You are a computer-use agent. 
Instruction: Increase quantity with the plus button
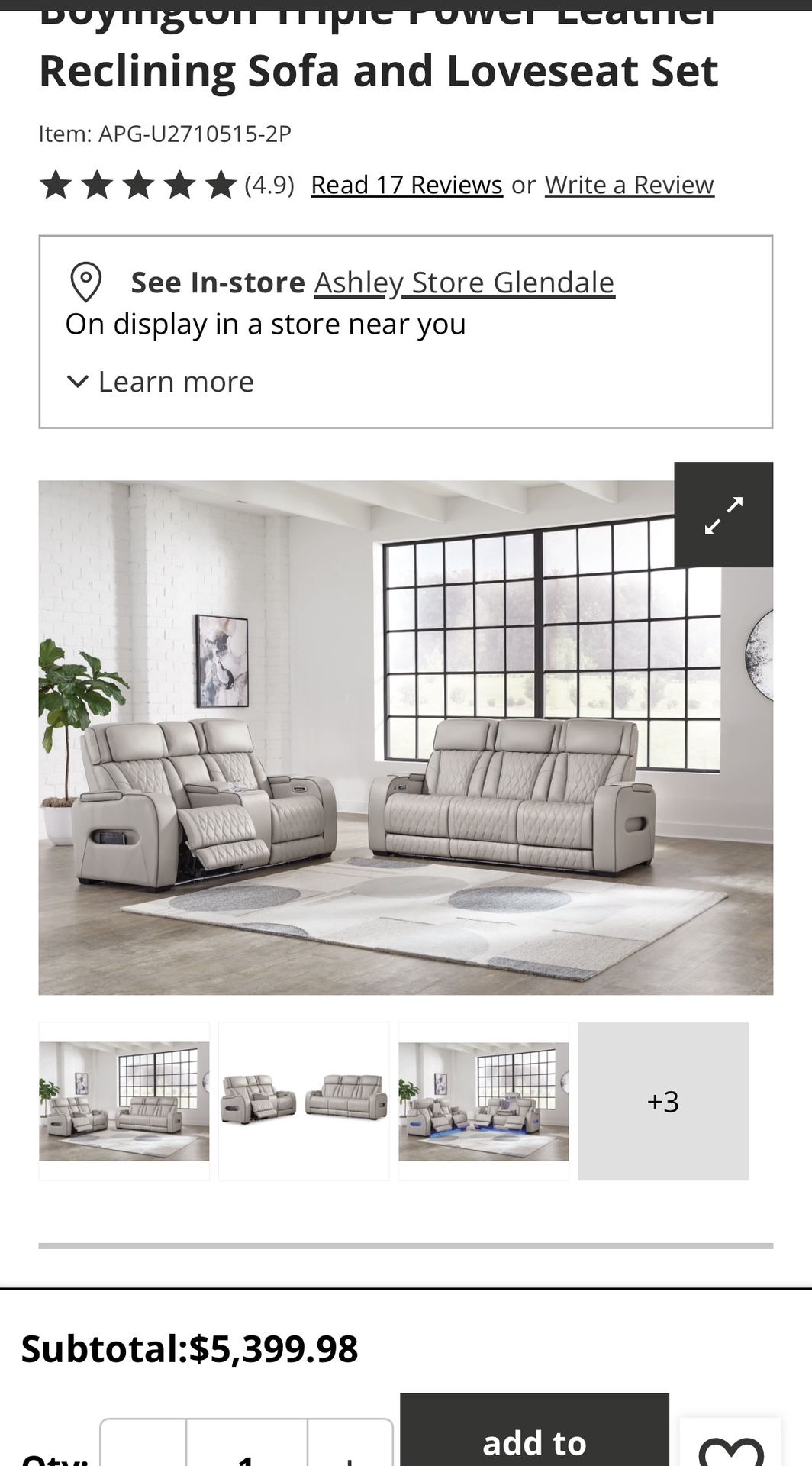350,1451
